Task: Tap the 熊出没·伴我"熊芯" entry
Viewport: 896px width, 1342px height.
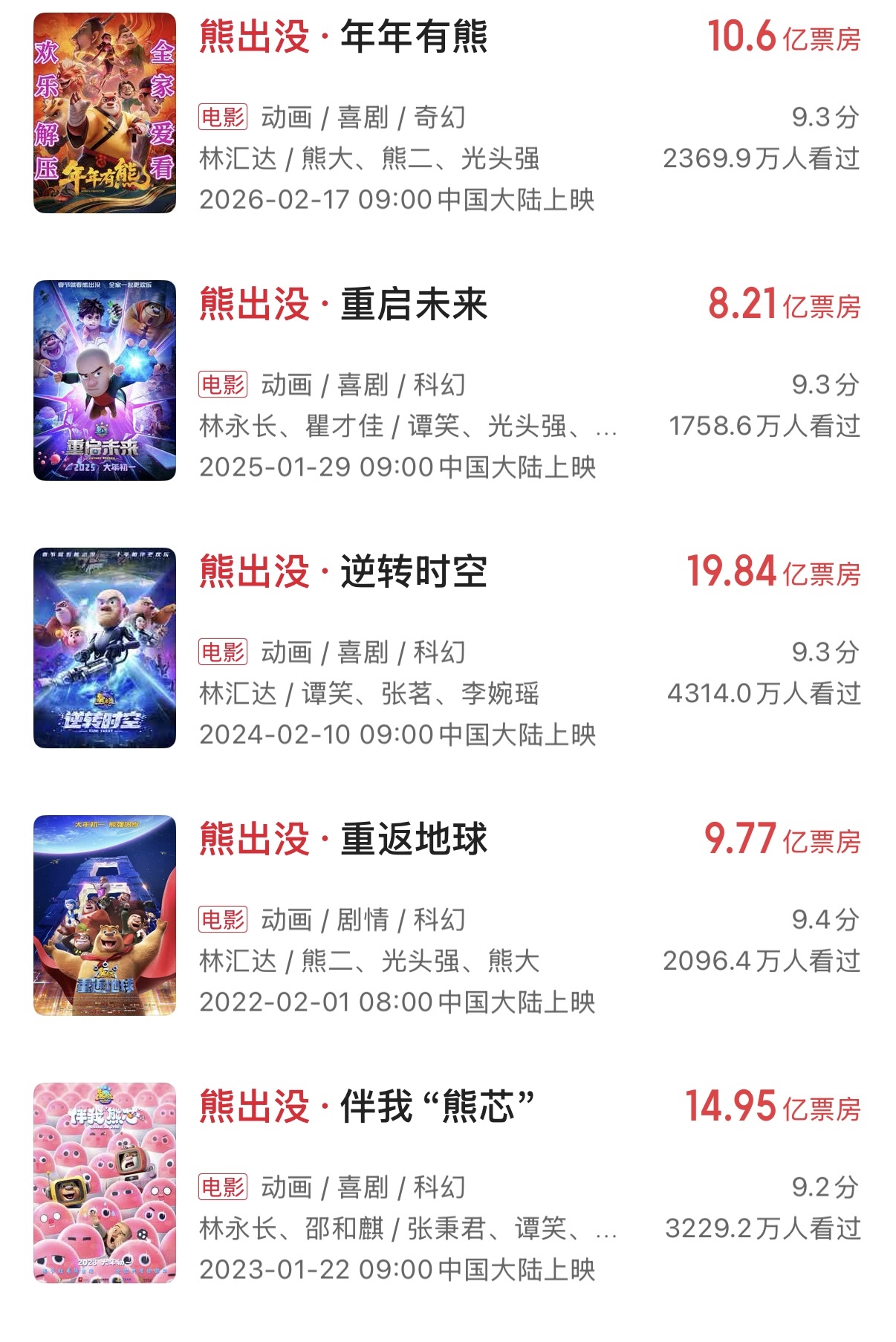Action: [x=366, y=1107]
